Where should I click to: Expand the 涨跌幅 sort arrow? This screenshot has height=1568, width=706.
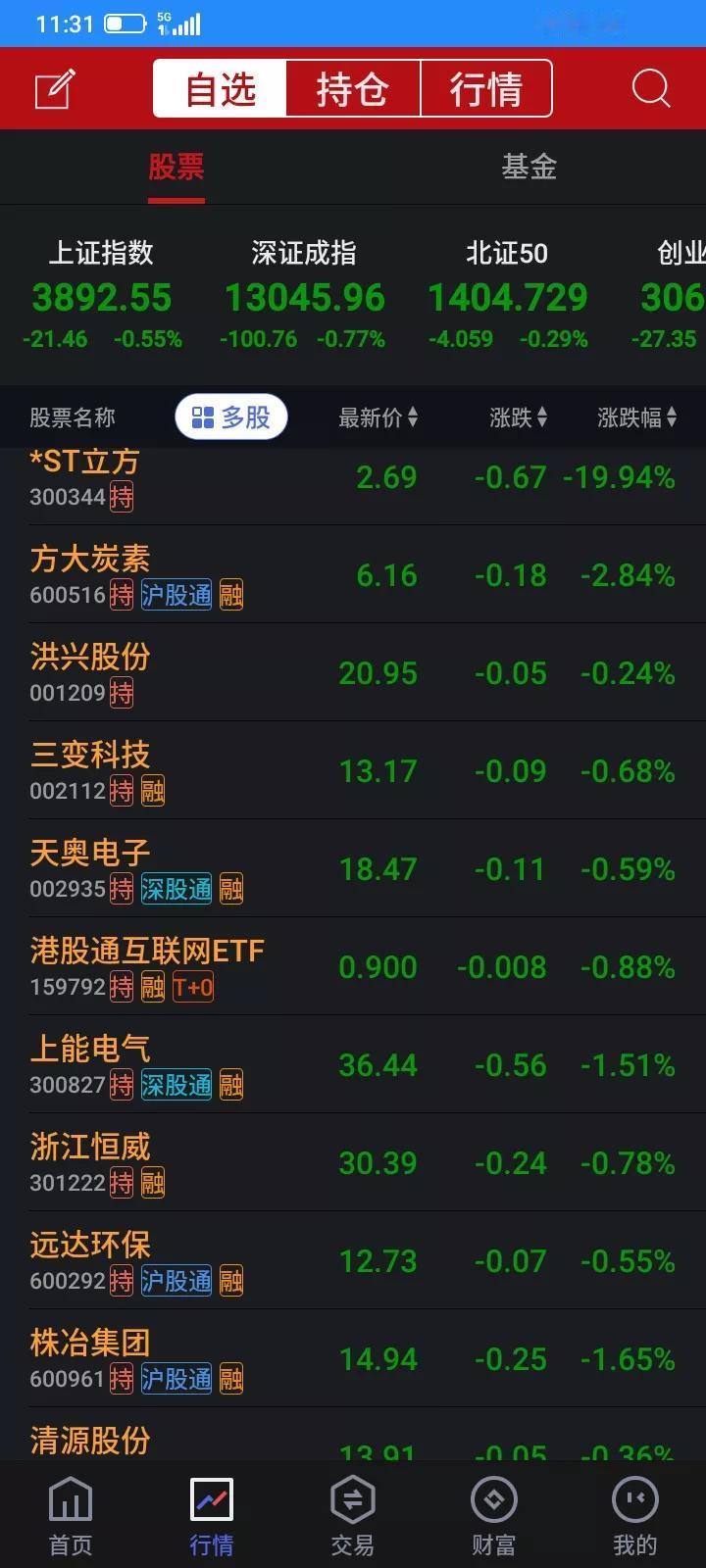(672, 416)
